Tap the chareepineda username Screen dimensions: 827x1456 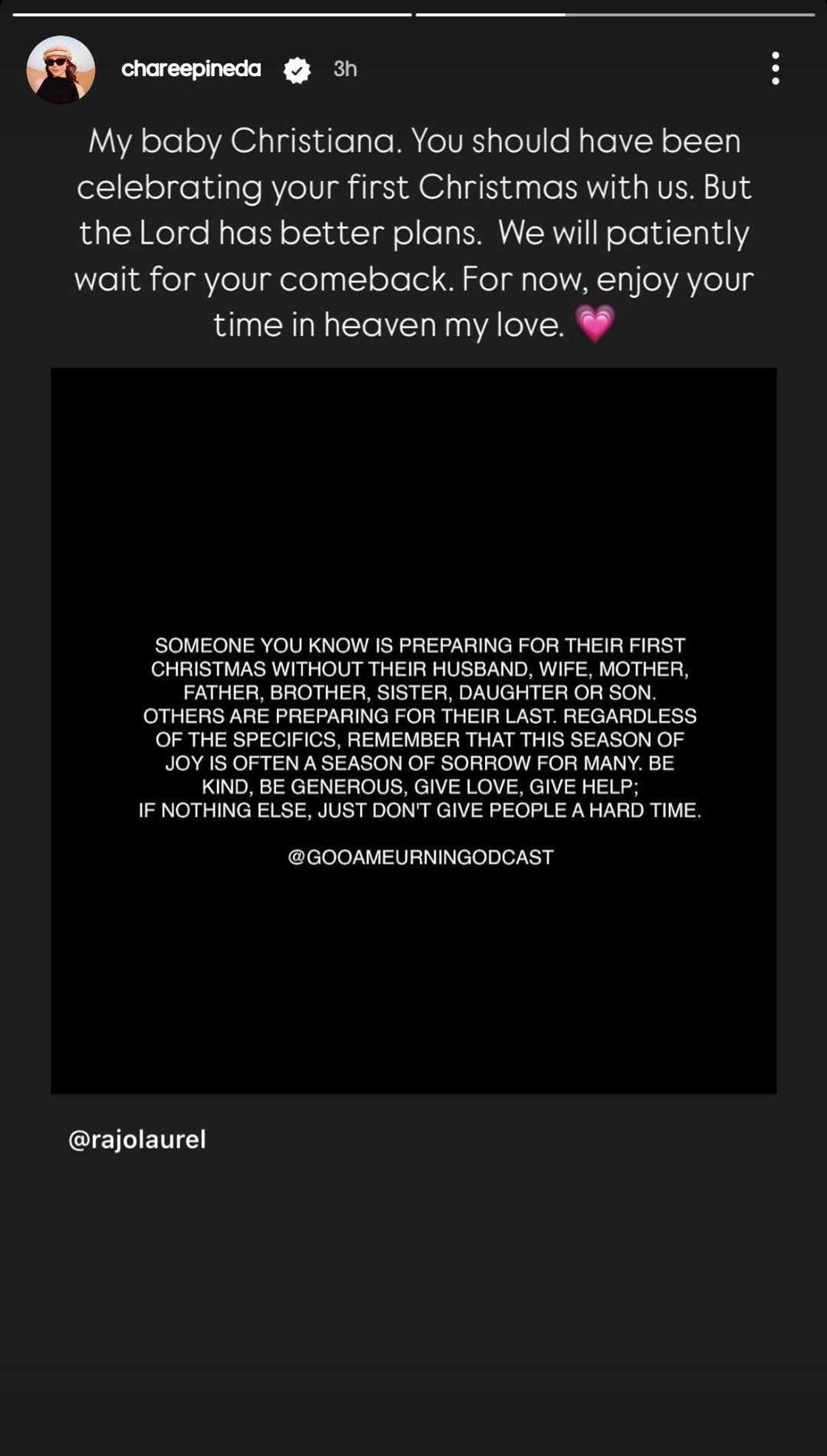(191, 69)
